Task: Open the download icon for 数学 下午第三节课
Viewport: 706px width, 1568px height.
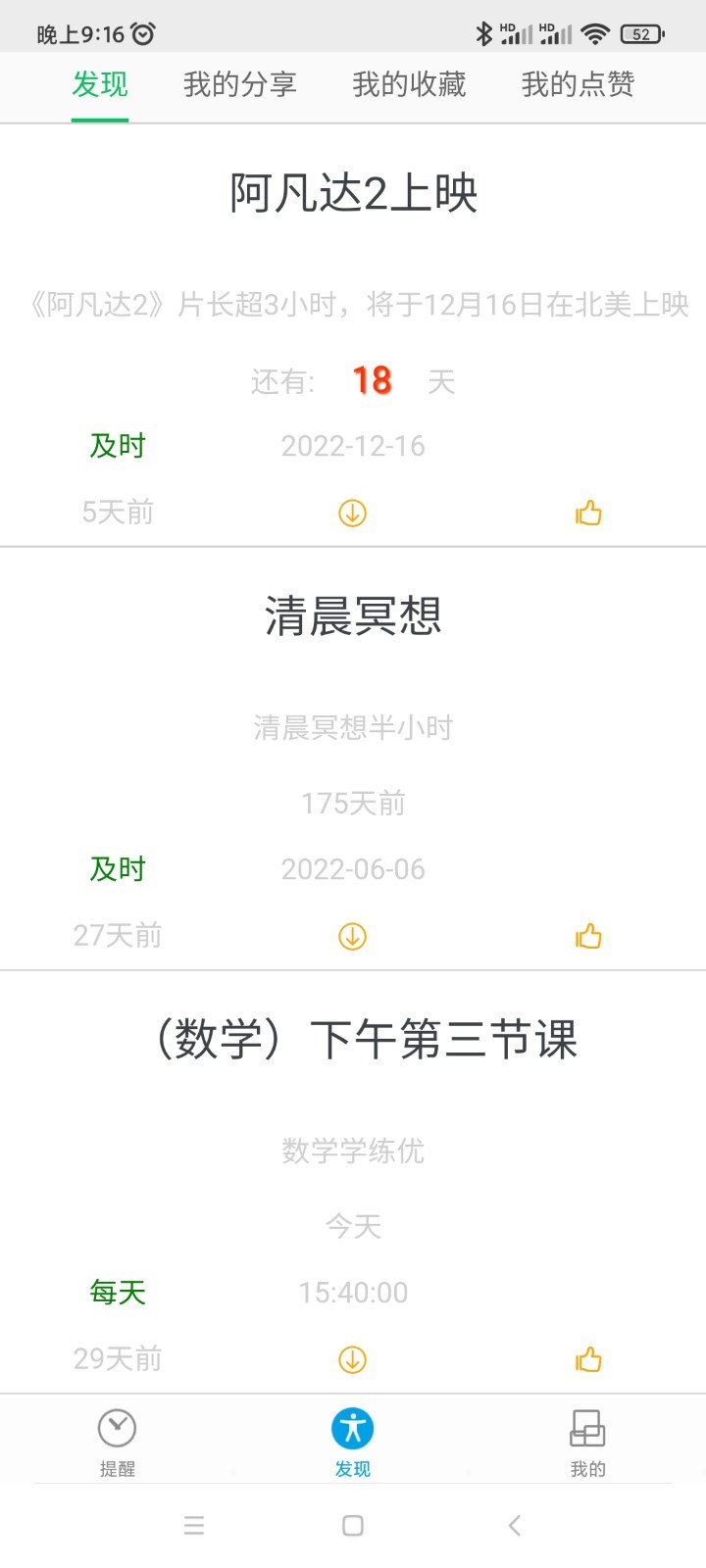Action: (351, 1359)
